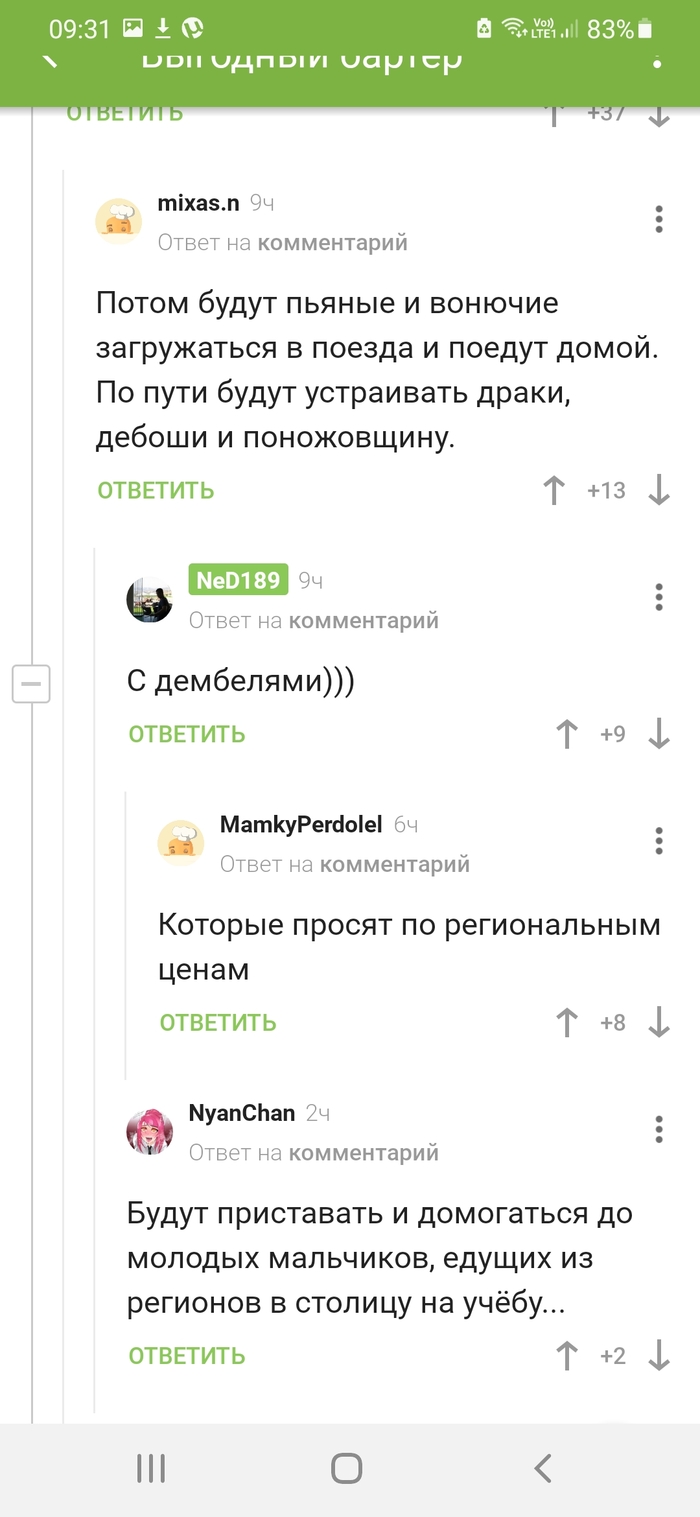The height and width of the screenshot is (1517, 700).
Task: Open NyanChan's profile via username
Action: click(242, 1113)
